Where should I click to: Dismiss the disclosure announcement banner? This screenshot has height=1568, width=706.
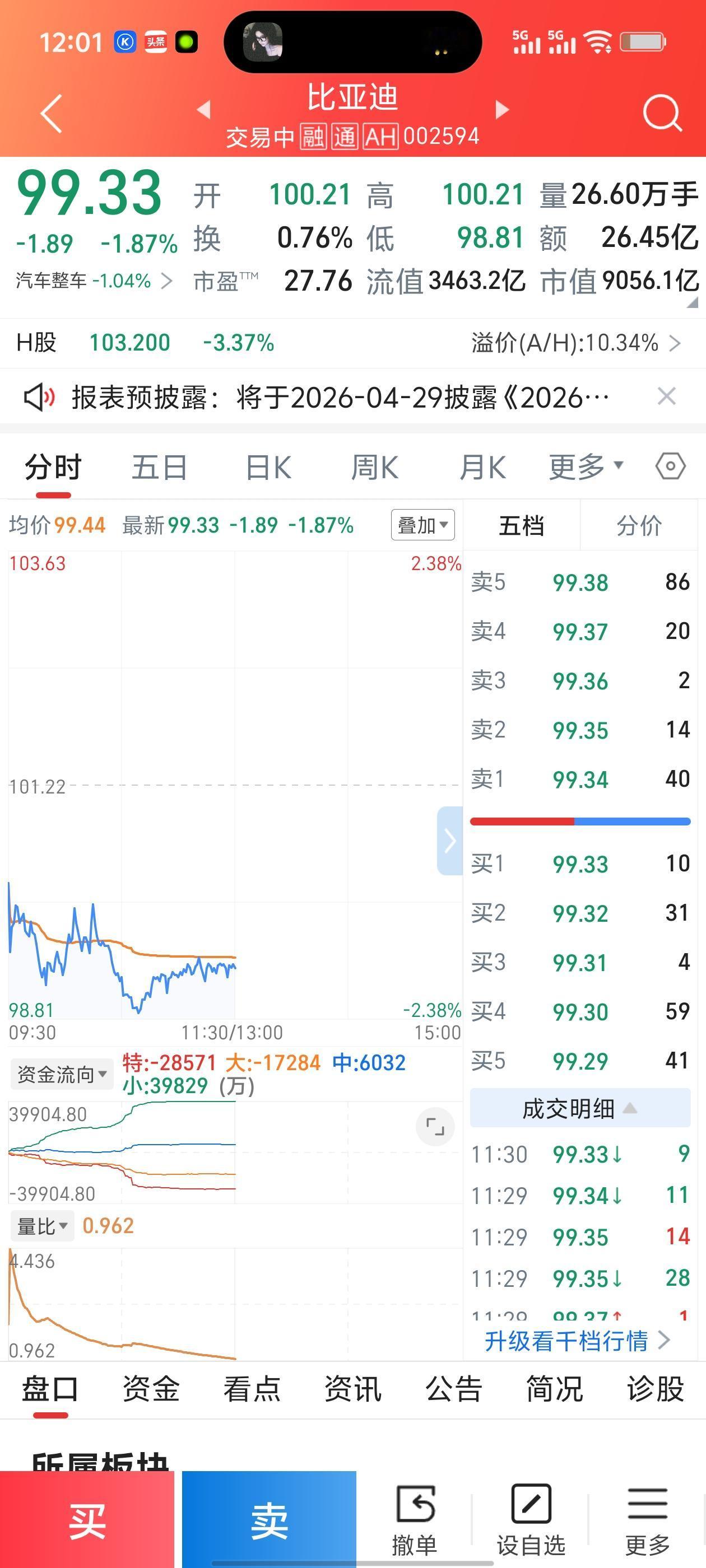[x=667, y=396]
